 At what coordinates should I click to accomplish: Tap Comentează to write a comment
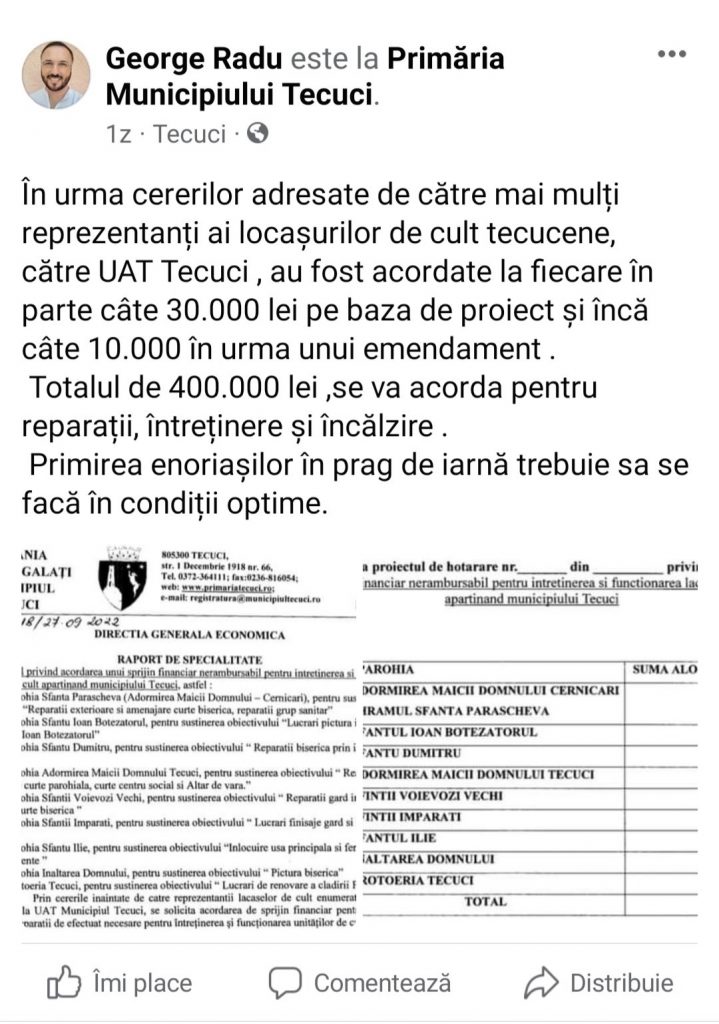tap(360, 983)
